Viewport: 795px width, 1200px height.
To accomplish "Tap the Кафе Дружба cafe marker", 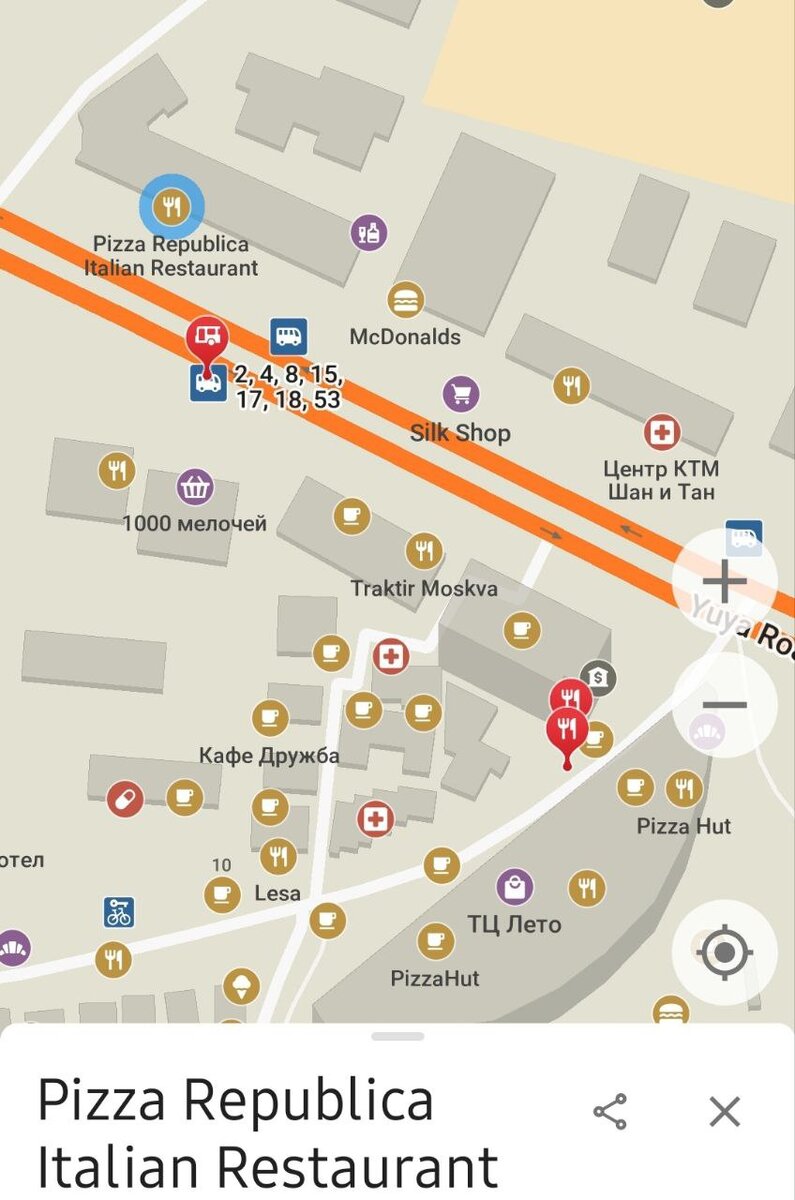I will point(270,719).
